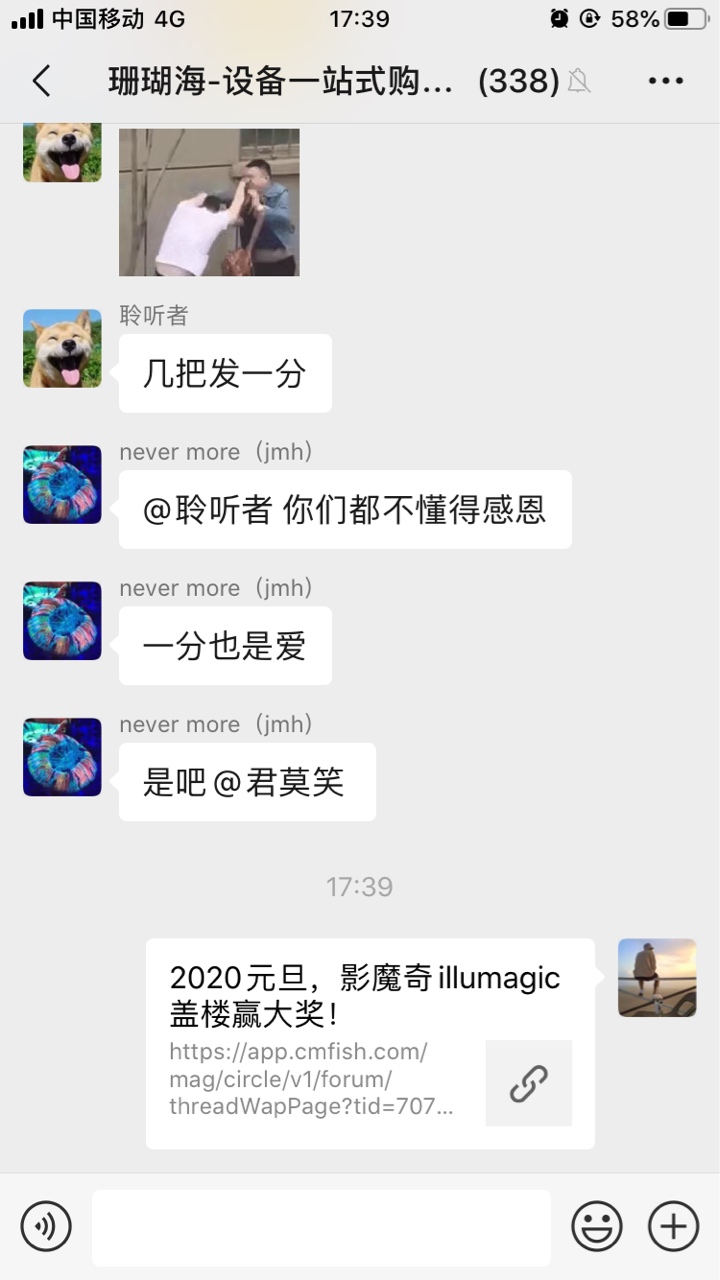Go back from the group chat
Viewport: 720px width, 1280px height.
[41, 81]
